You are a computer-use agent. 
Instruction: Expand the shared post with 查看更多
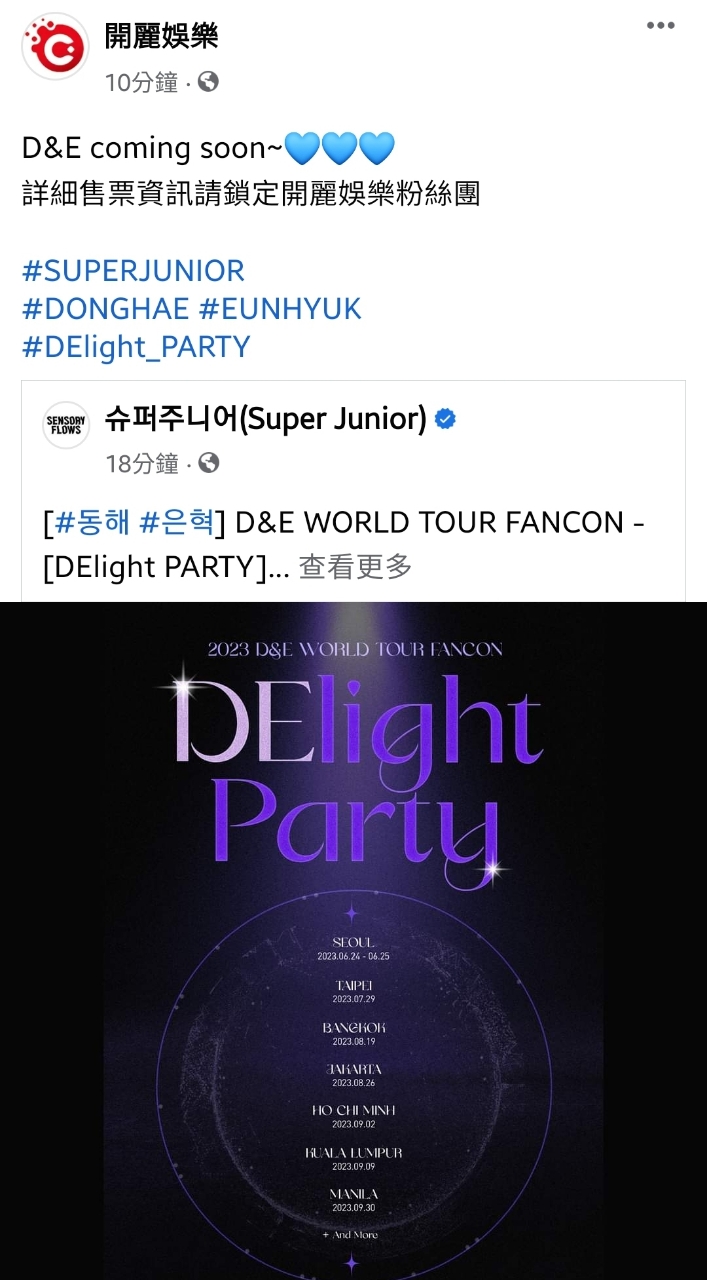pos(355,567)
